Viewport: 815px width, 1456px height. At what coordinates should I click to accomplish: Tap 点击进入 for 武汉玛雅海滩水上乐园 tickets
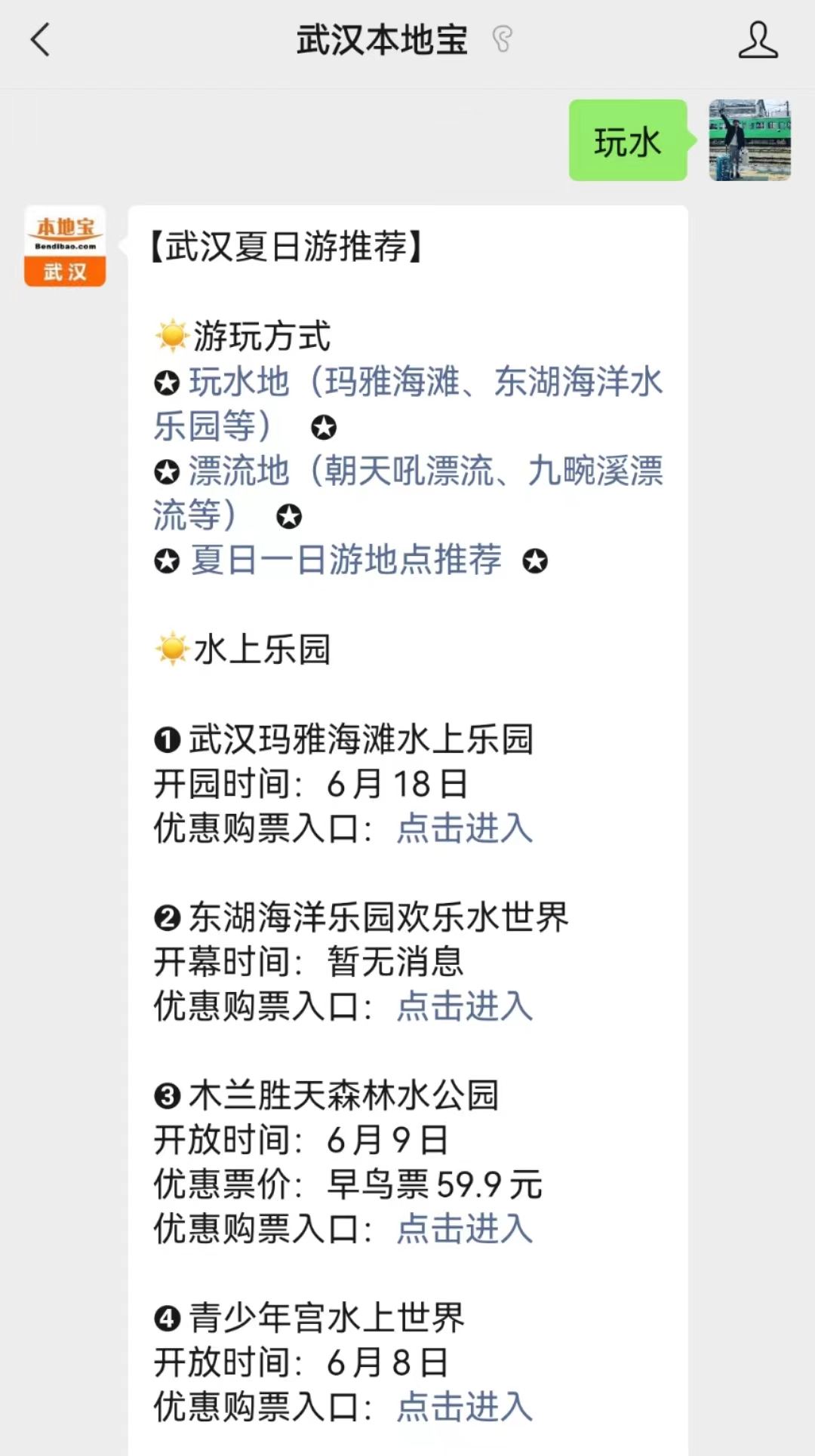[x=465, y=828]
